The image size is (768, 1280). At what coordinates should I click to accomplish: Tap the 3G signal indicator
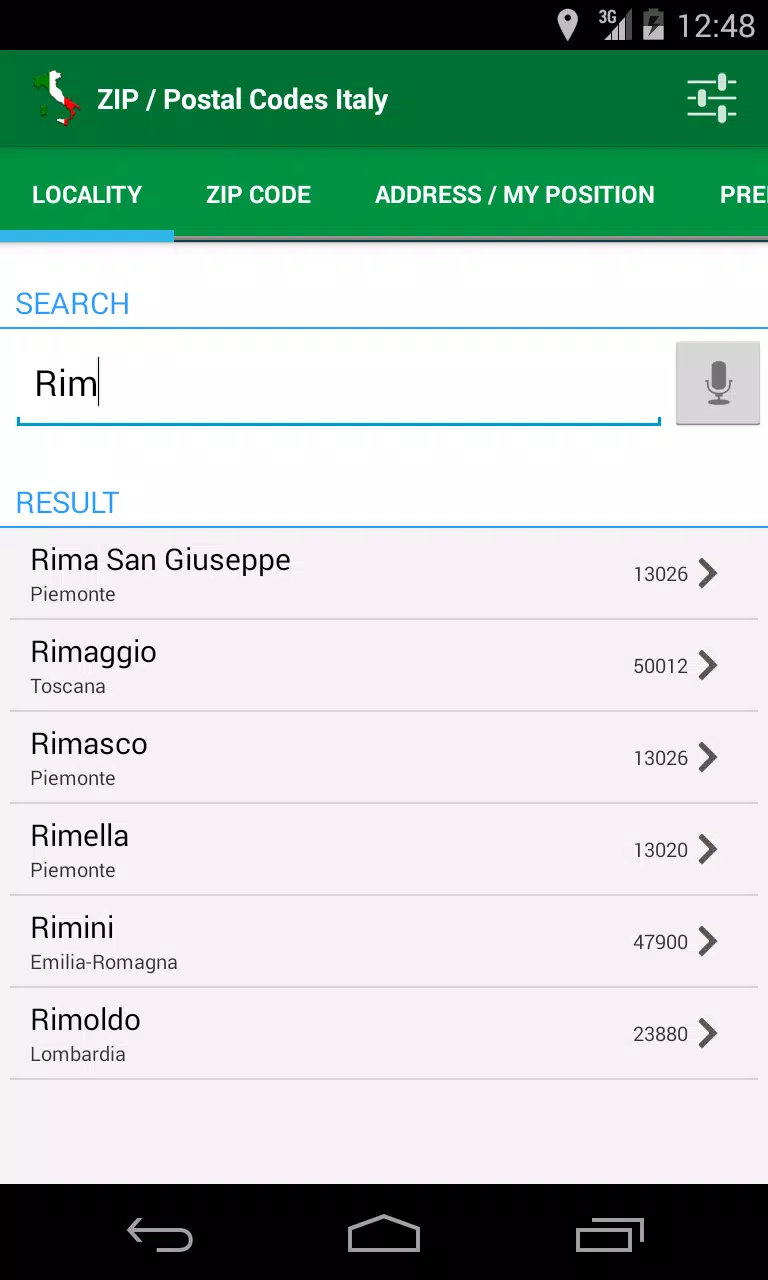click(614, 25)
